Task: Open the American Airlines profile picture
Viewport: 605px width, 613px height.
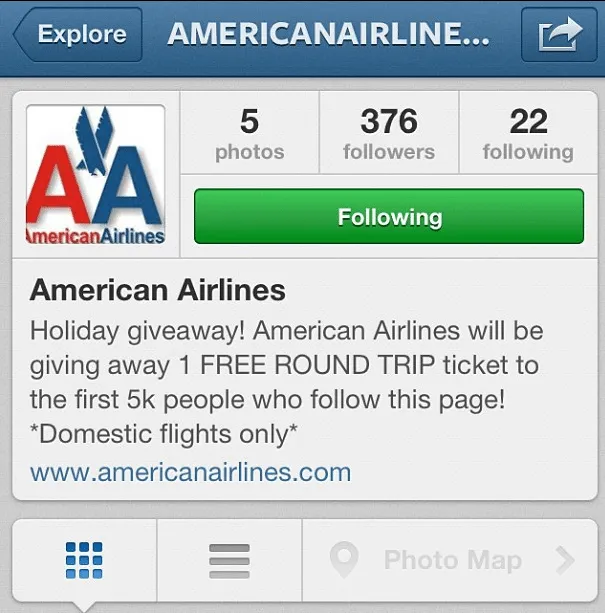Action: (96, 175)
